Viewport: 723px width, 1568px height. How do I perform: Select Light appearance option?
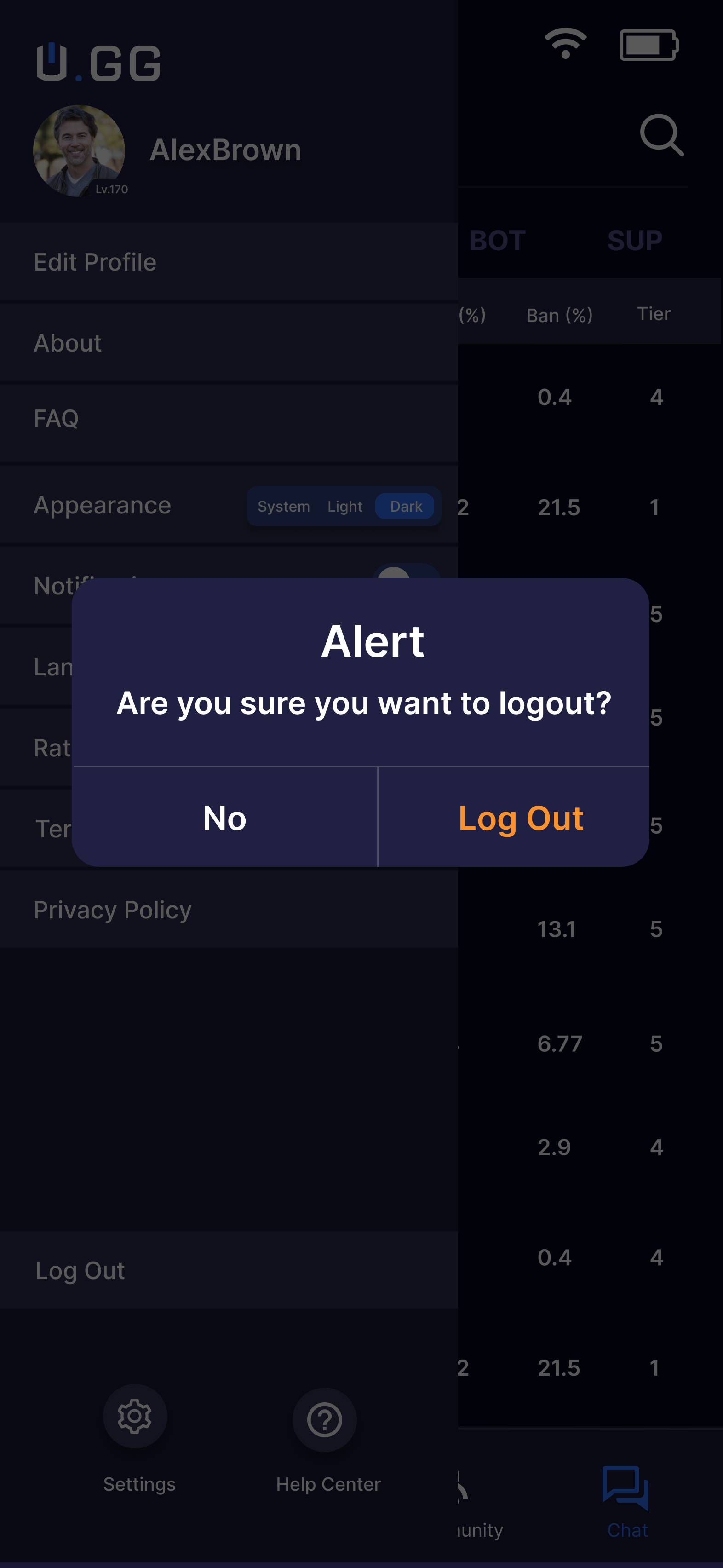(x=344, y=507)
